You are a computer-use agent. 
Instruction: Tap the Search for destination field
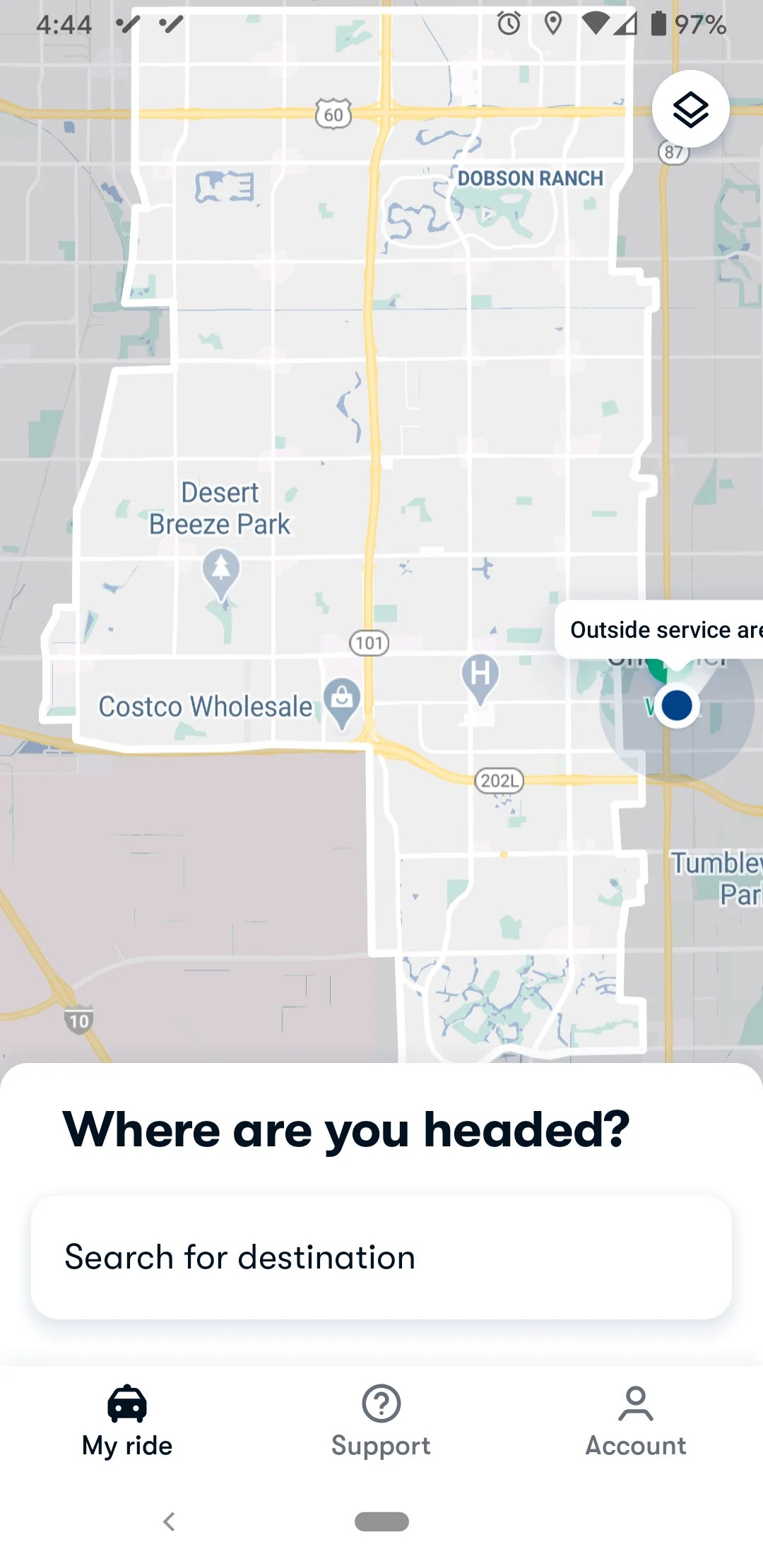pos(381,1257)
